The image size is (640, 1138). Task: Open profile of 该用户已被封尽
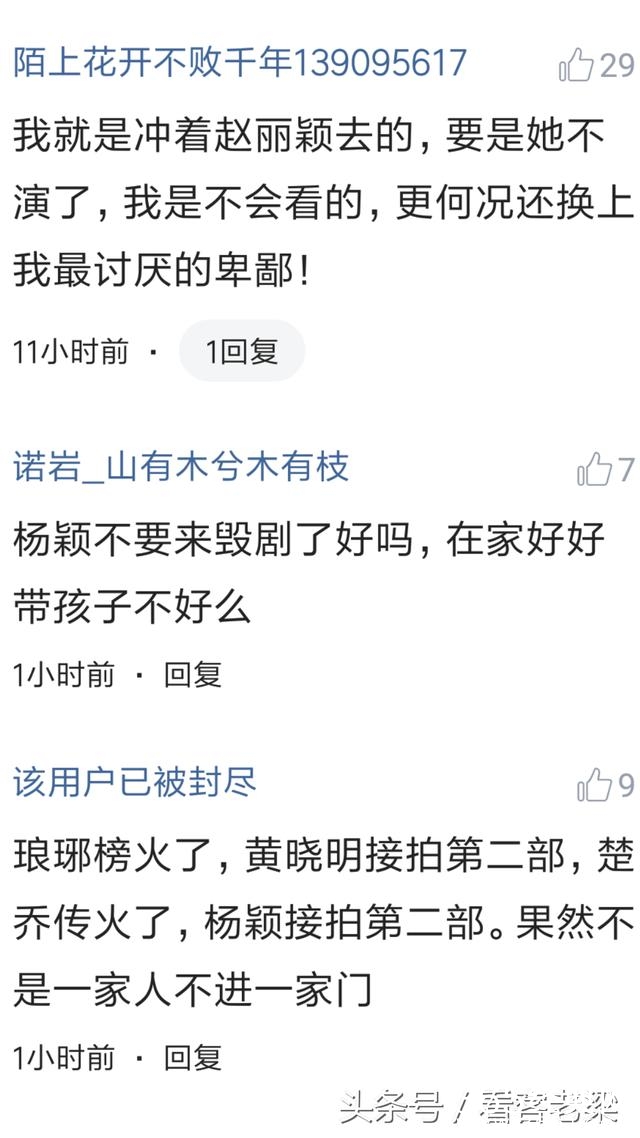pos(135,783)
